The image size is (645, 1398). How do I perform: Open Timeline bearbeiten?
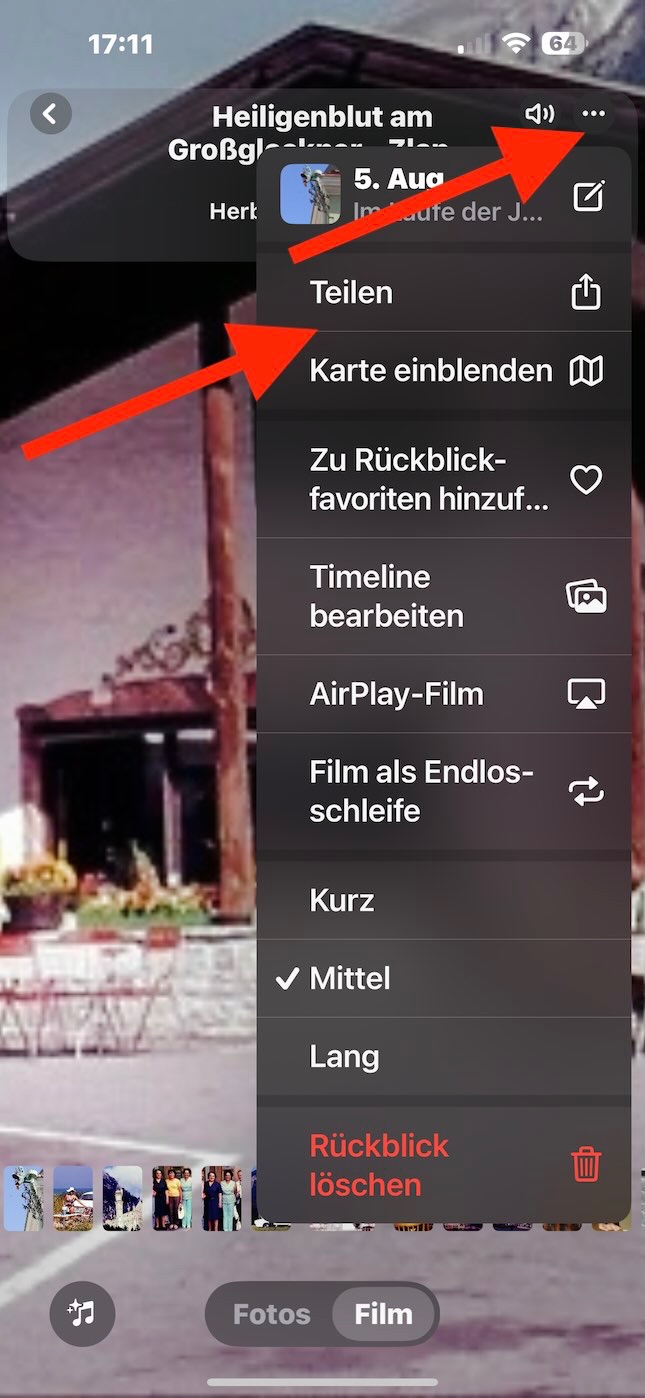pyautogui.click(x=443, y=596)
